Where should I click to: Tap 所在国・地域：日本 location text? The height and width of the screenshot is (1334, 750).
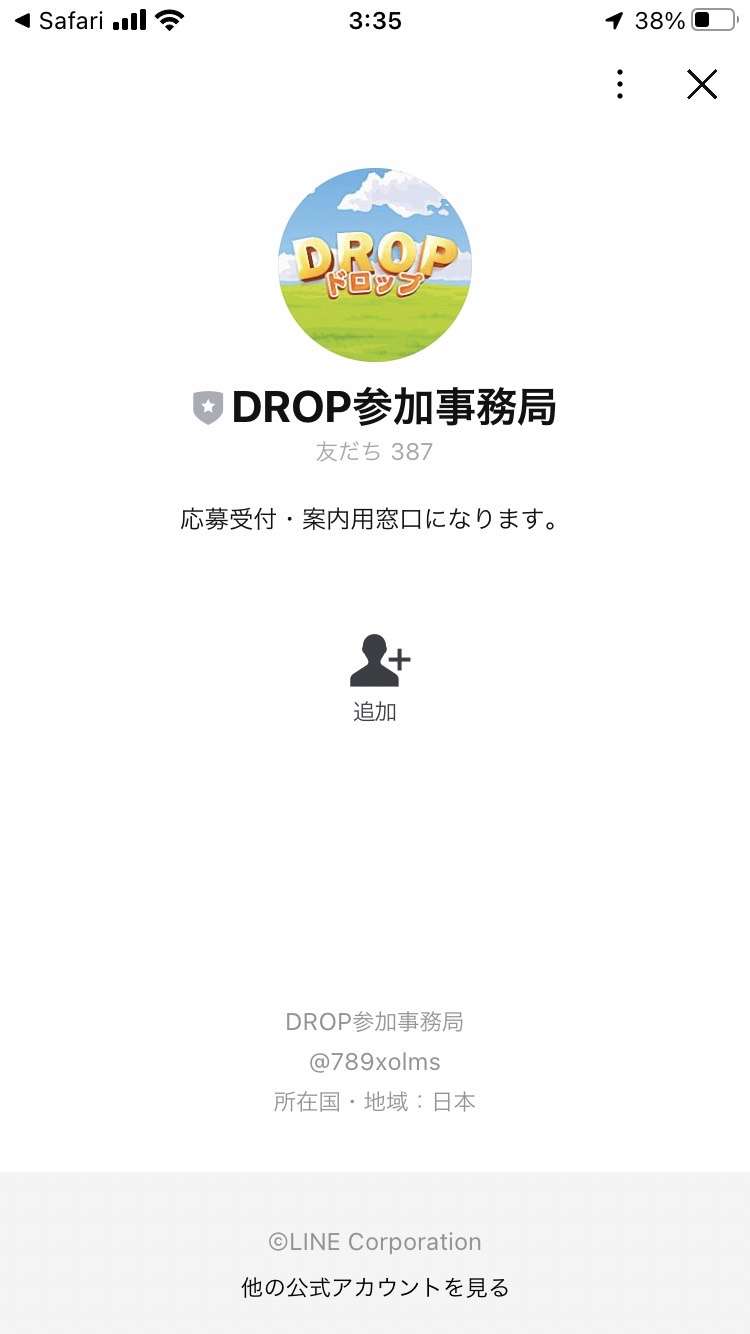pos(375,1101)
